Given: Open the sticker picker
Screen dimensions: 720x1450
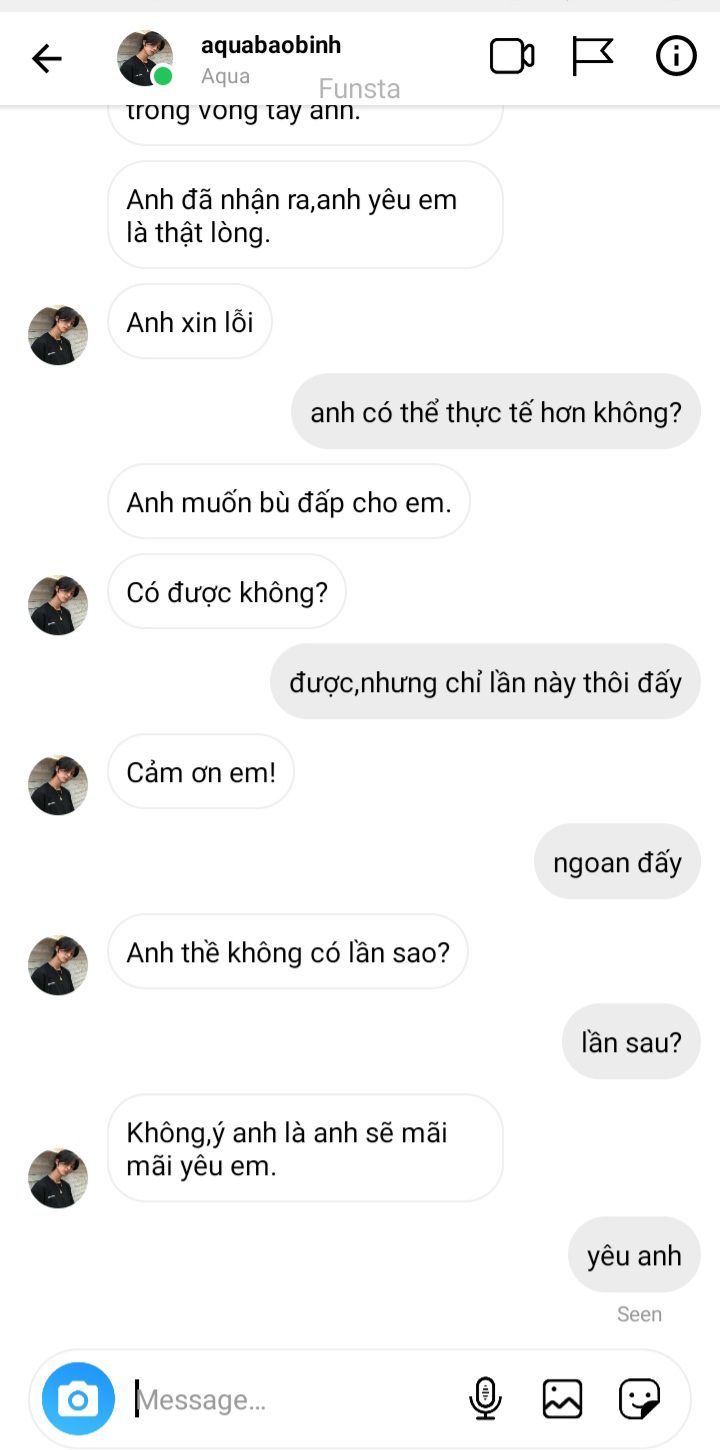Looking at the screenshot, I should [639, 1399].
